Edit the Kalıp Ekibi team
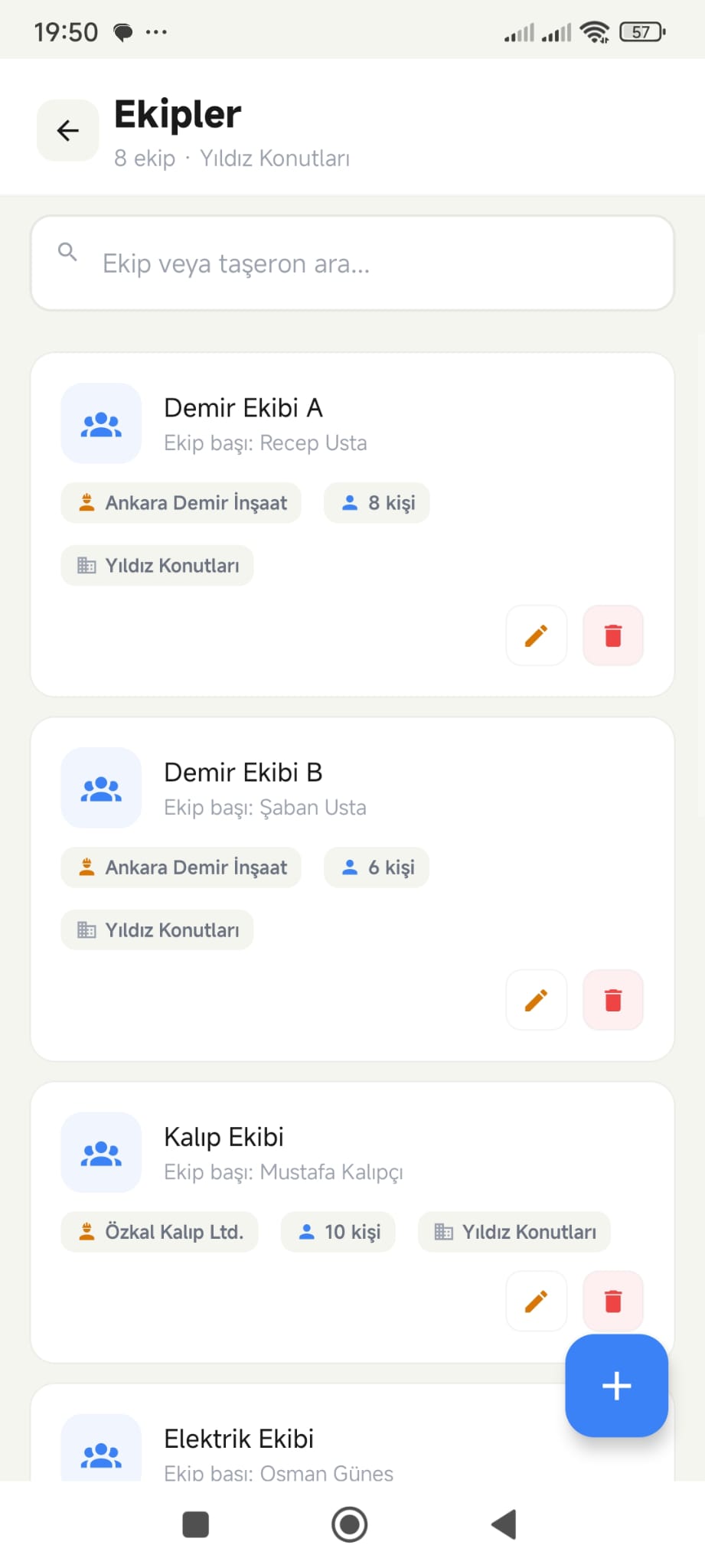The image size is (705, 1568). pos(536,1302)
